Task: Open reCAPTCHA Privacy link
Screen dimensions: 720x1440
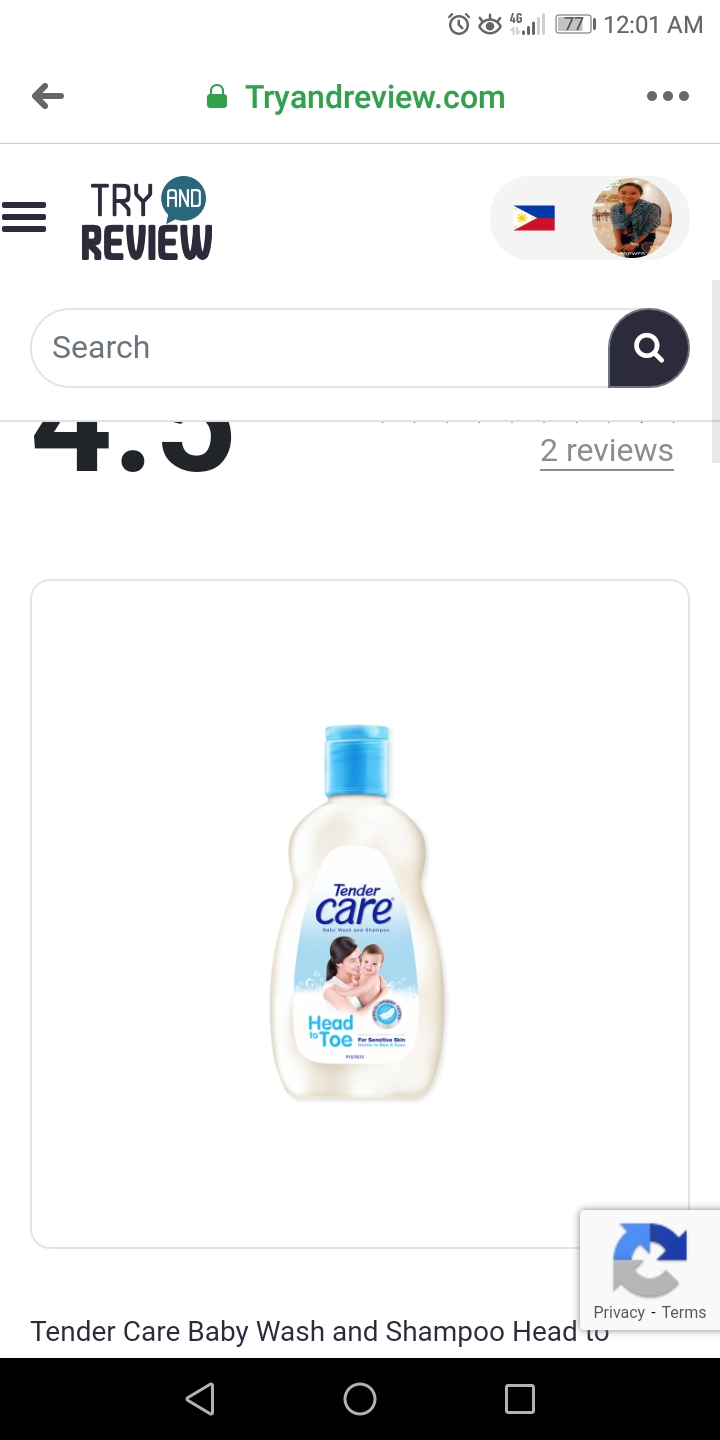Action: click(x=619, y=1313)
